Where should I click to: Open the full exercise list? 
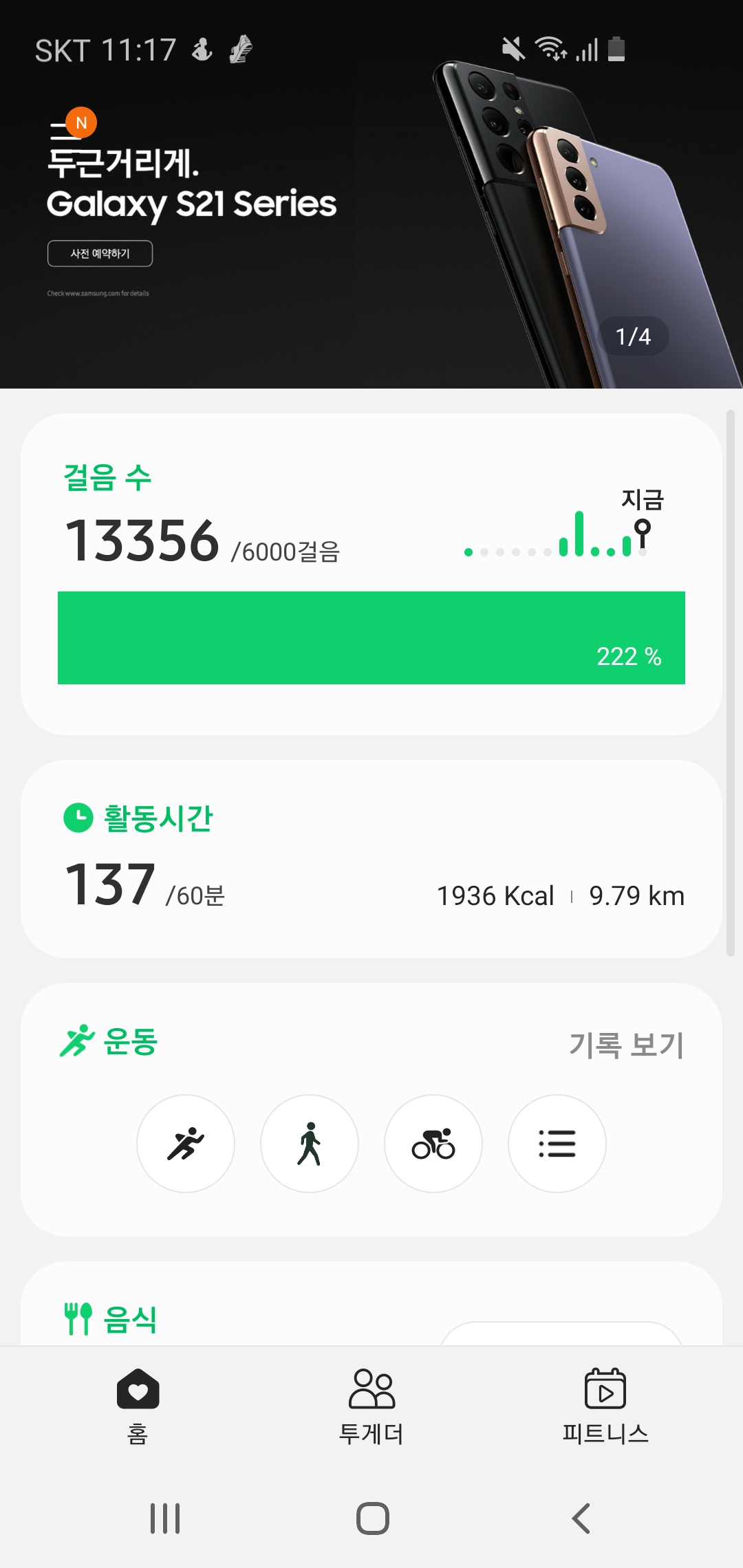[557, 1144]
